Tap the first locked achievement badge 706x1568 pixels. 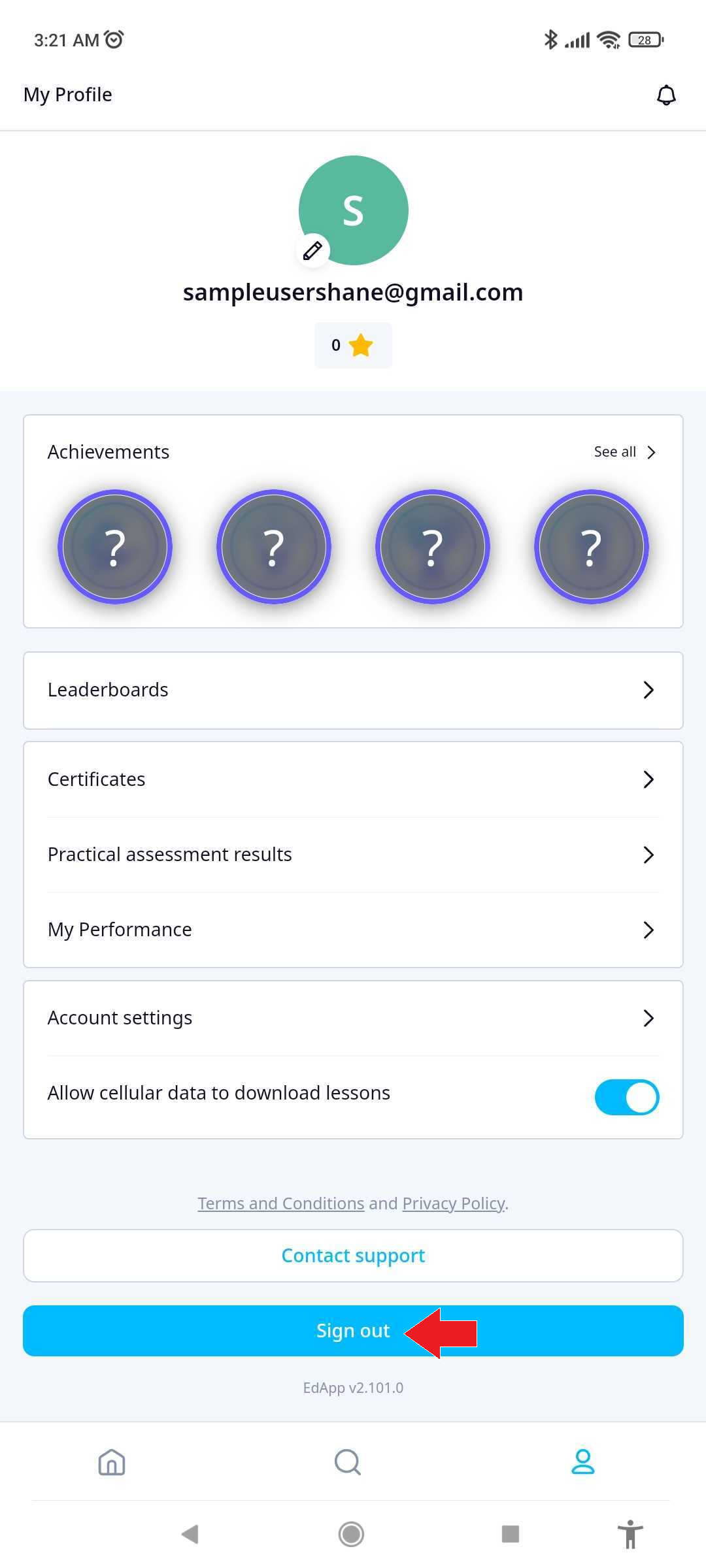point(116,547)
